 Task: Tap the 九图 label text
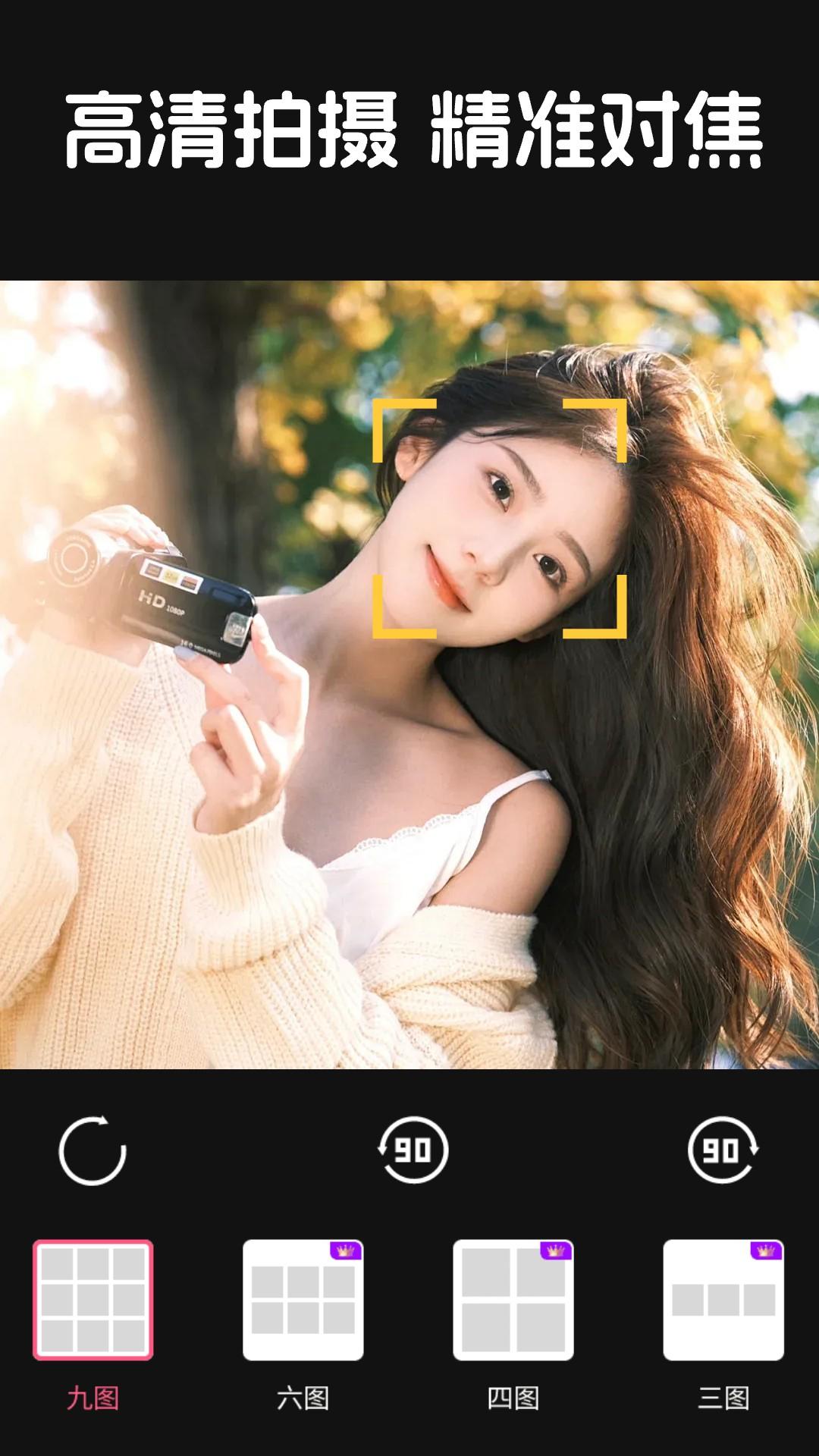pos(94,1399)
